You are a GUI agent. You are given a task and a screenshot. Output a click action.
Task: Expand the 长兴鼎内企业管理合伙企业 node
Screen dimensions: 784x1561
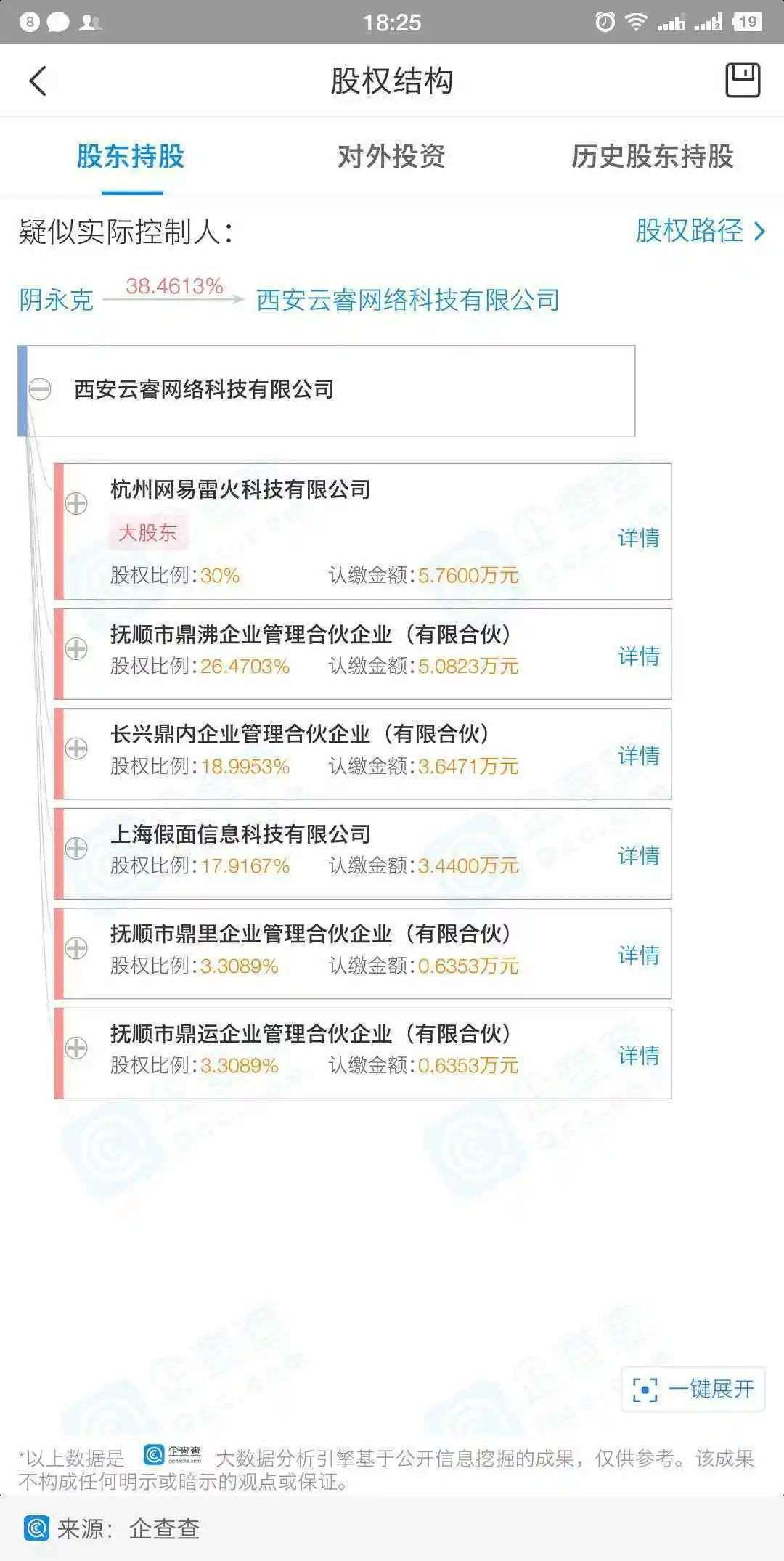tap(76, 749)
